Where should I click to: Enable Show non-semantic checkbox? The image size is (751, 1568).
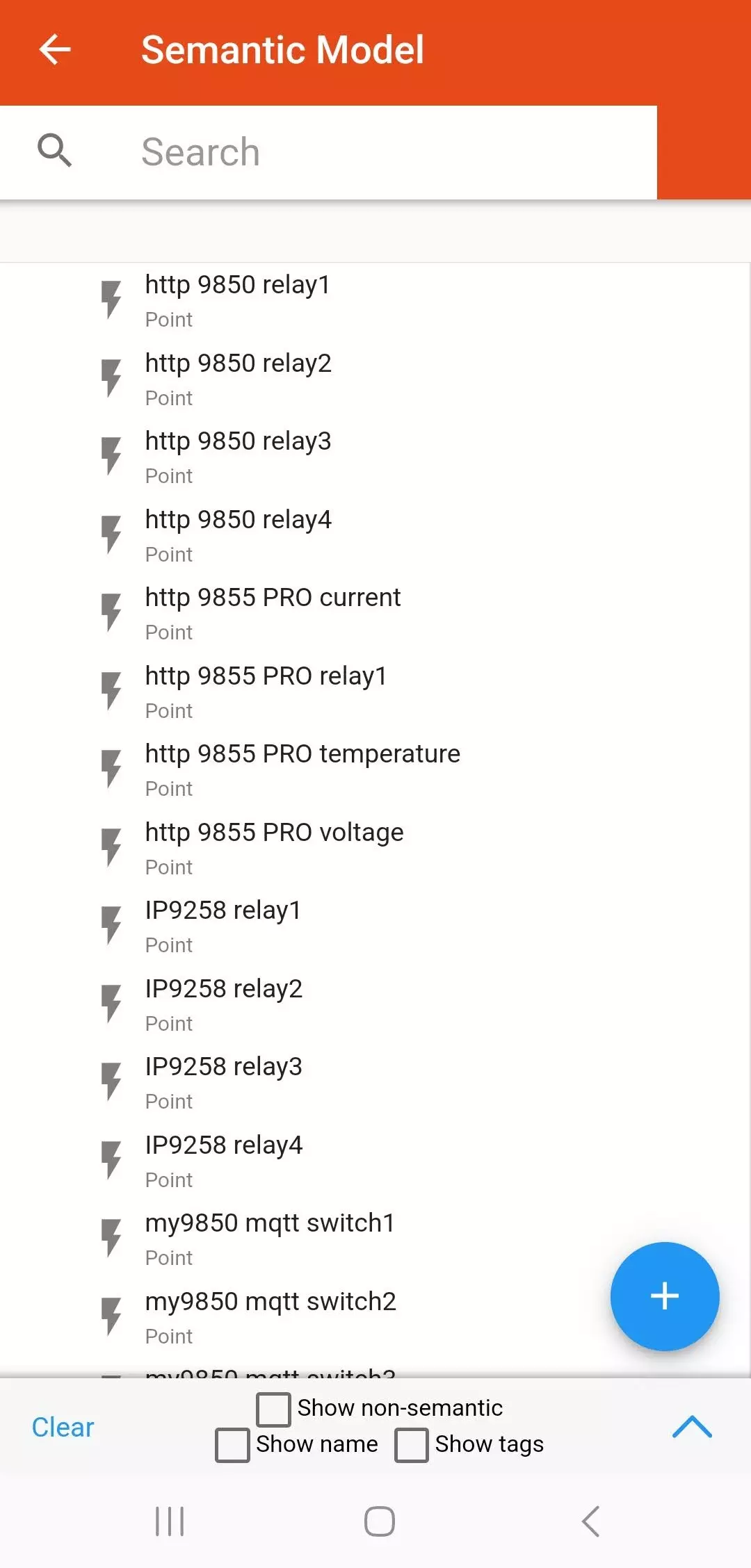click(x=273, y=1409)
